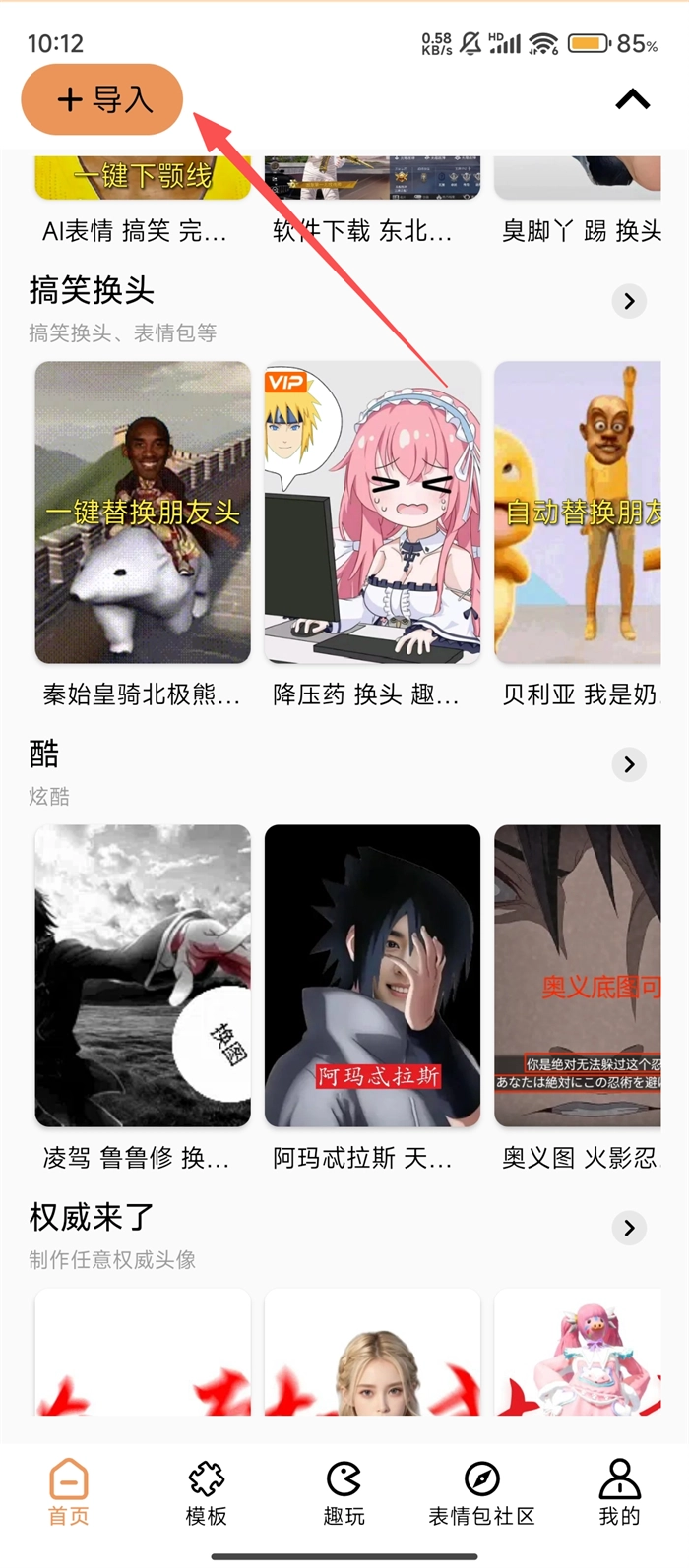The height and width of the screenshot is (1568, 689).
Task: Open the 阿玛忒拉斯 template card
Action: click(x=372, y=975)
